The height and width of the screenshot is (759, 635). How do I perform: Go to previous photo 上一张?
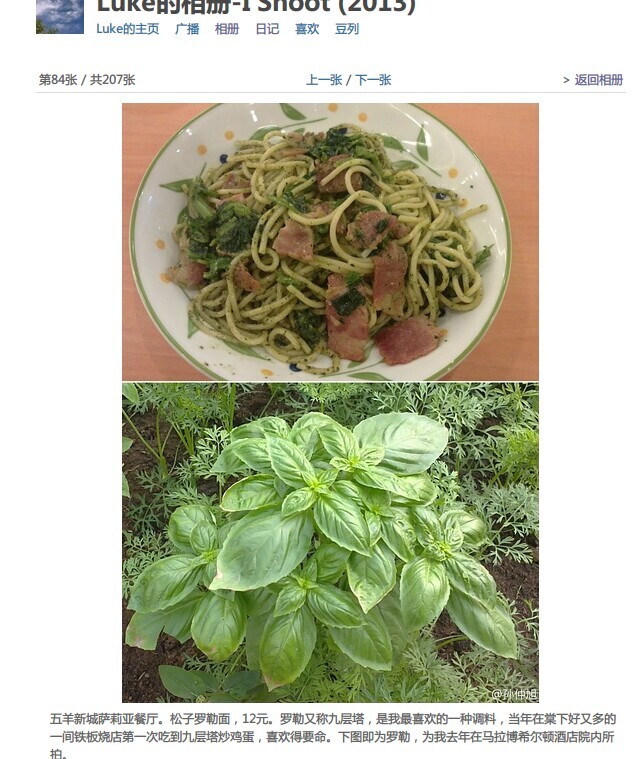324,80
